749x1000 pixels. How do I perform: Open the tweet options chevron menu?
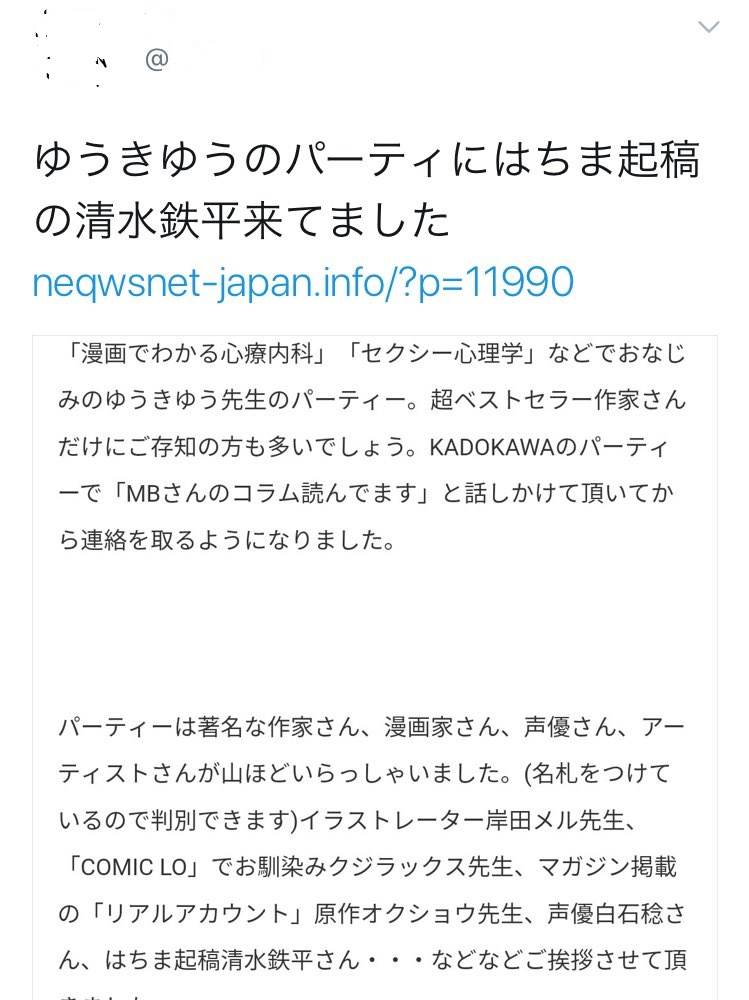[708, 27]
